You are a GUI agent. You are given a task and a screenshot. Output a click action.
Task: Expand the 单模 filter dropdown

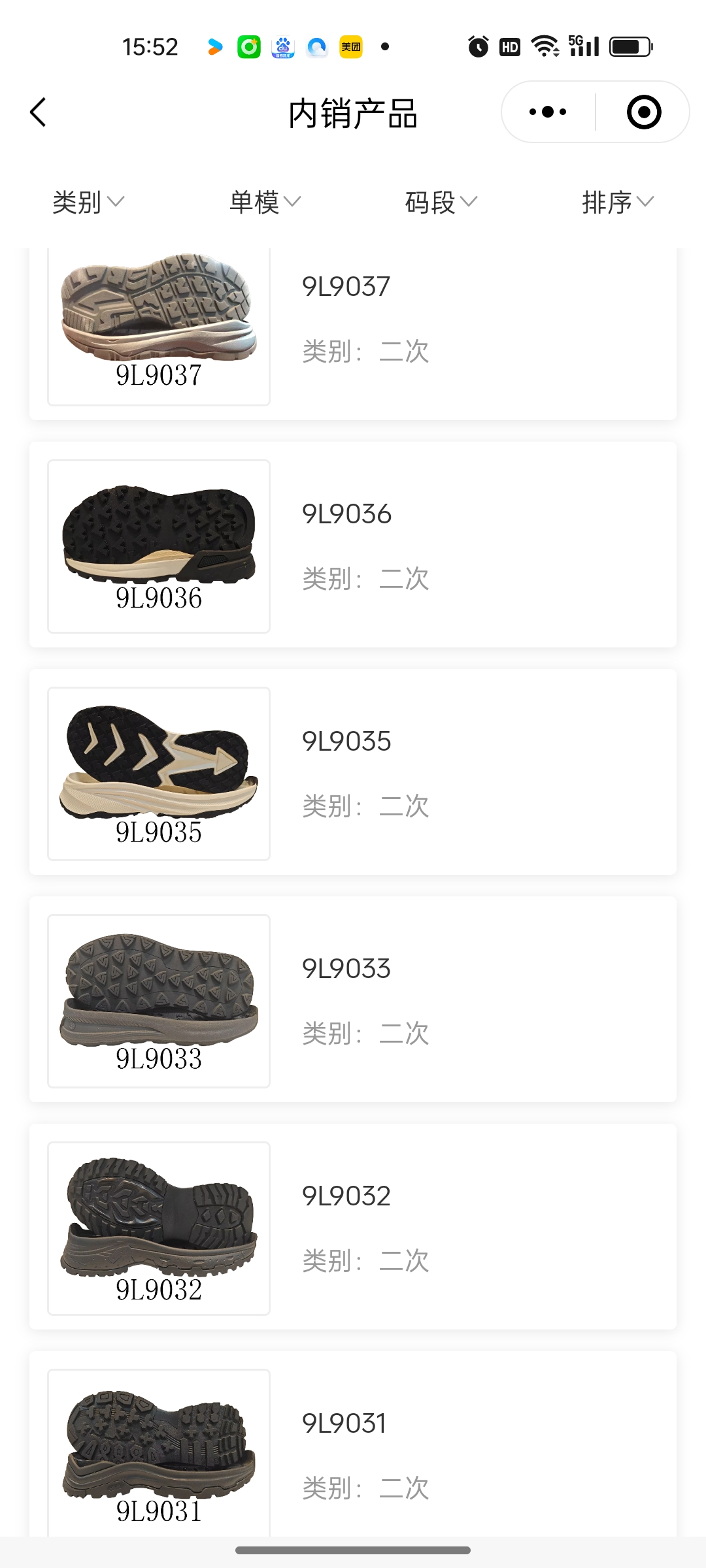[x=265, y=202]
